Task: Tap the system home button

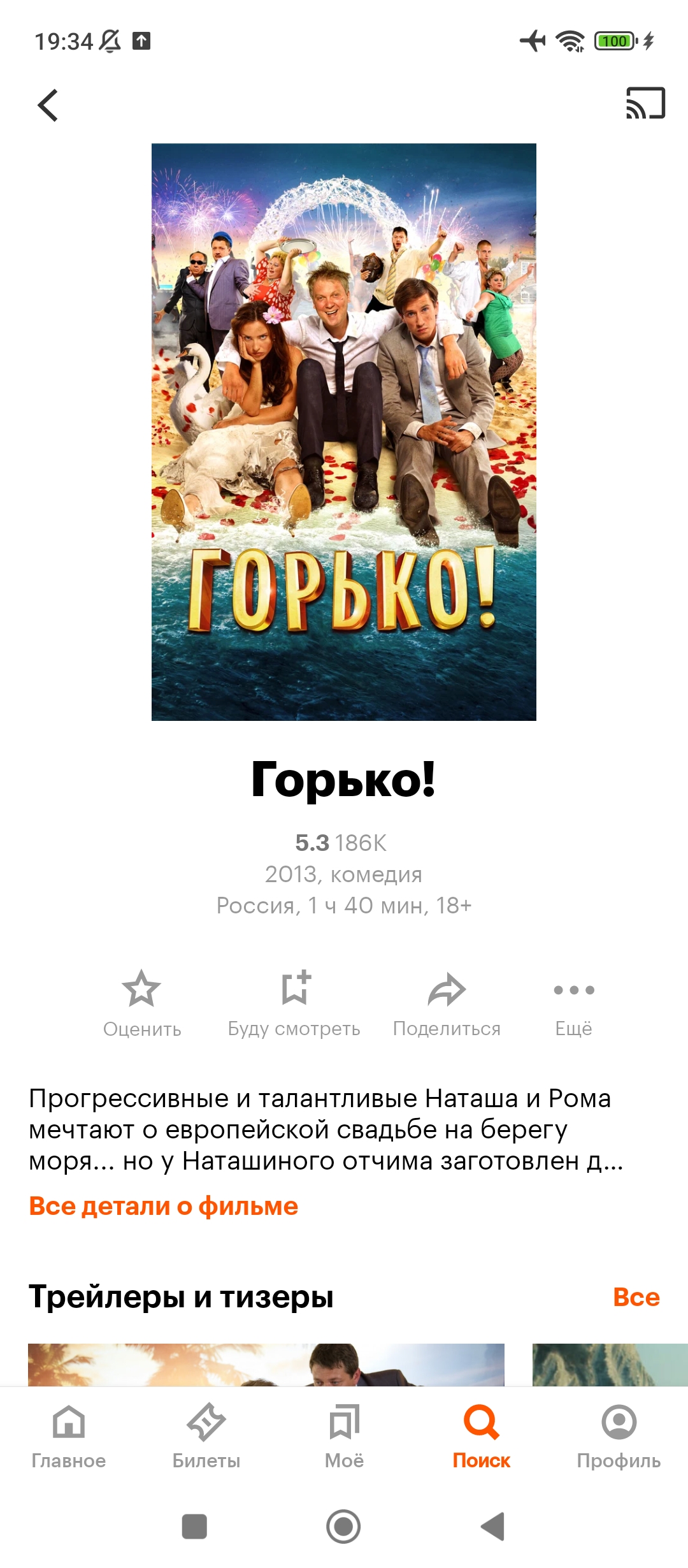Action: pos(343,1527)
